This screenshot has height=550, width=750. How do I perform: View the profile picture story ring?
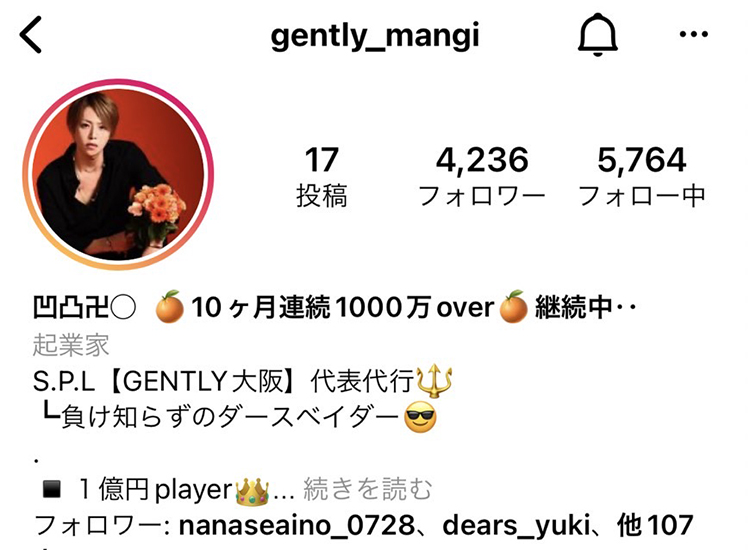120,176
